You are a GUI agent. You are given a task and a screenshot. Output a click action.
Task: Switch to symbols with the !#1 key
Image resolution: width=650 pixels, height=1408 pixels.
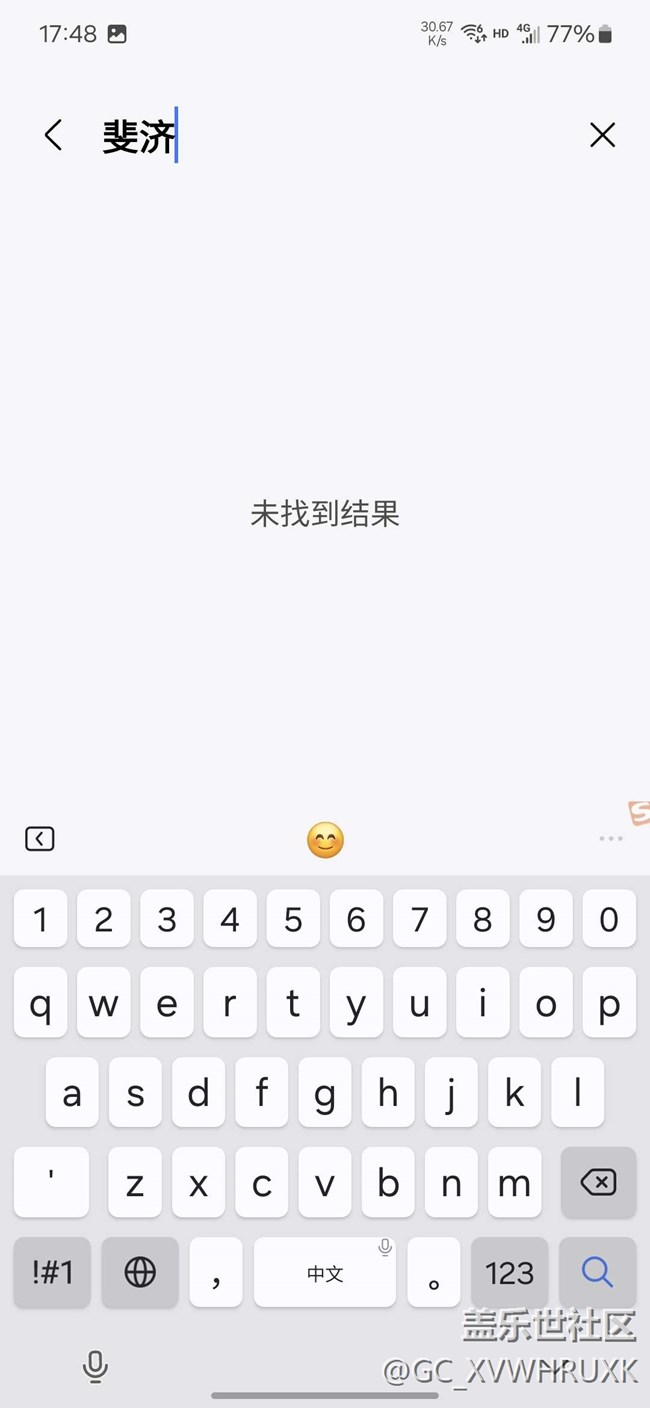pyautogui.click(x=52, y=1272)
